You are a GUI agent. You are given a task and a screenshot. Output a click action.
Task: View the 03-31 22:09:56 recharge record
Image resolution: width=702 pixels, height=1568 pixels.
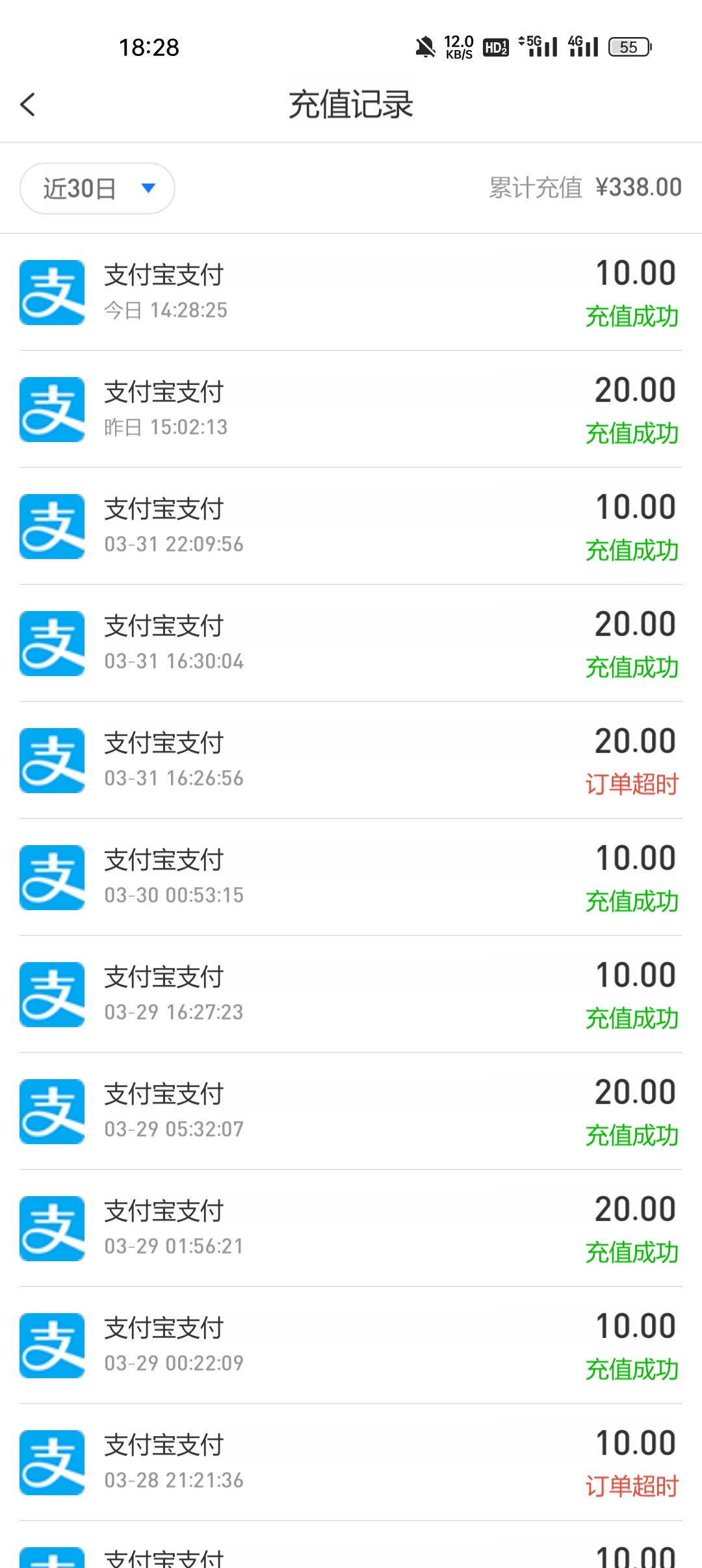(x=351, y=527)
